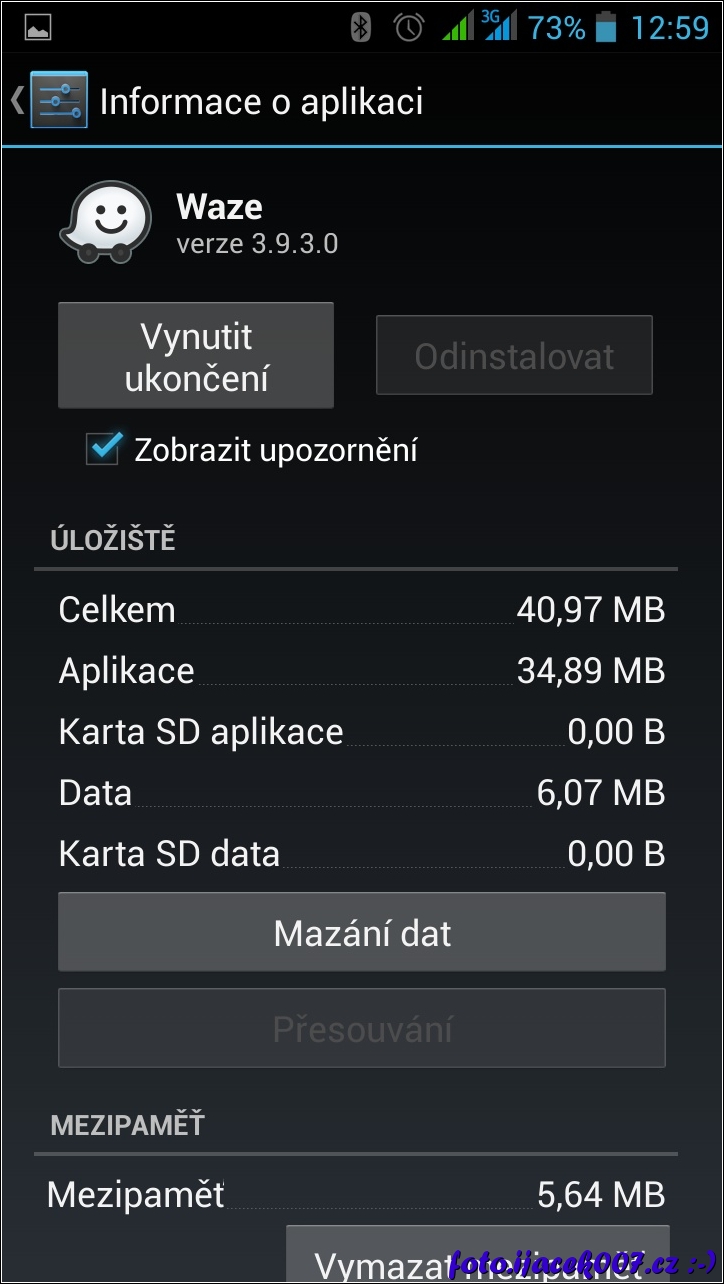
Task: Uncheck Zobrazit upozornění checkbox
Action: [x=104, y=449]
